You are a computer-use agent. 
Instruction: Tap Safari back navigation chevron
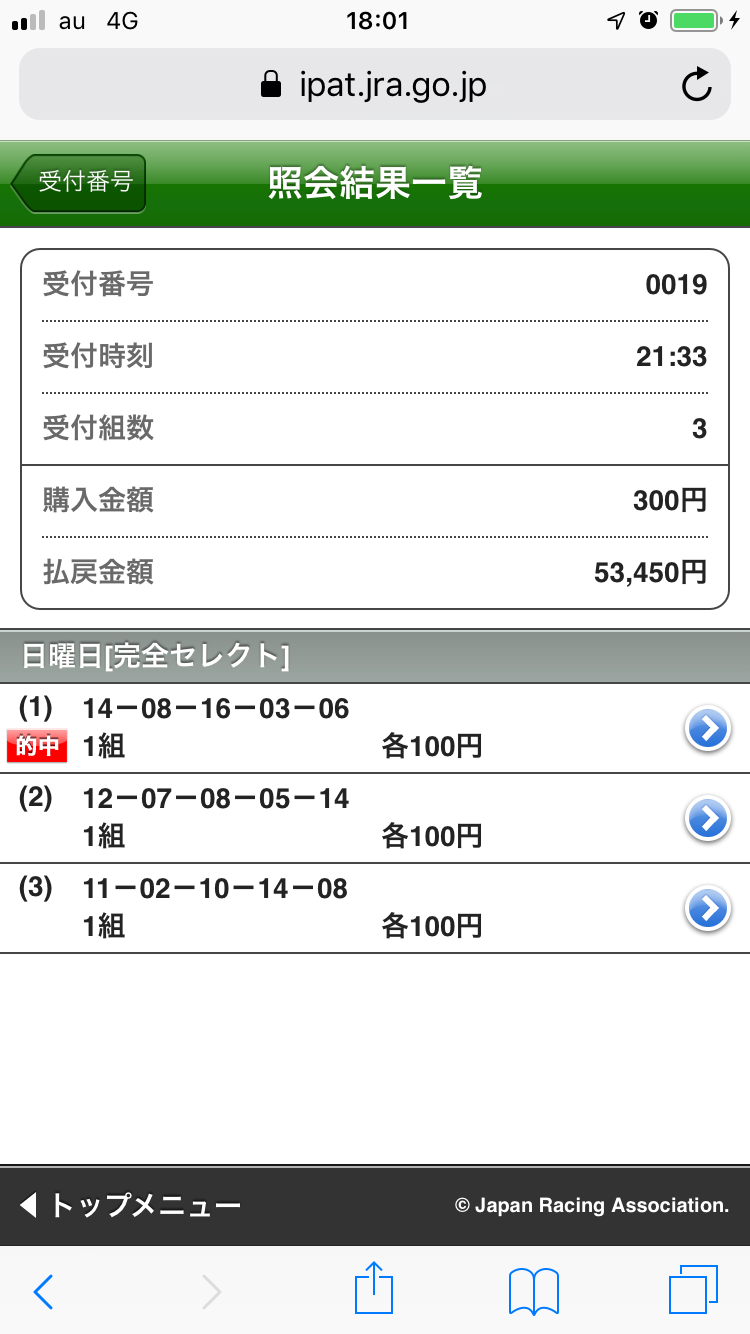point(42,1290)
